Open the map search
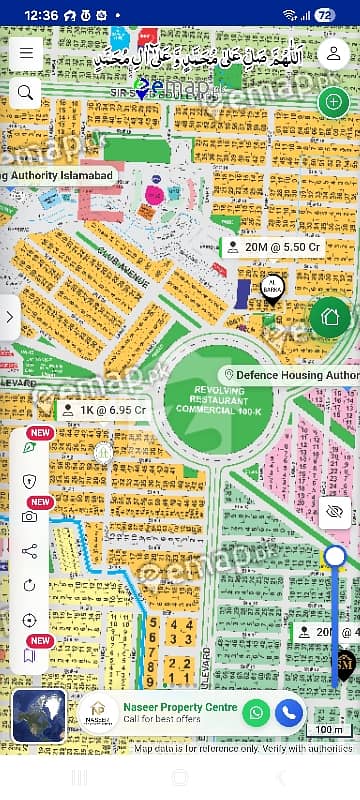The height and width of the screenshot is (800, 360). [25, 93]
